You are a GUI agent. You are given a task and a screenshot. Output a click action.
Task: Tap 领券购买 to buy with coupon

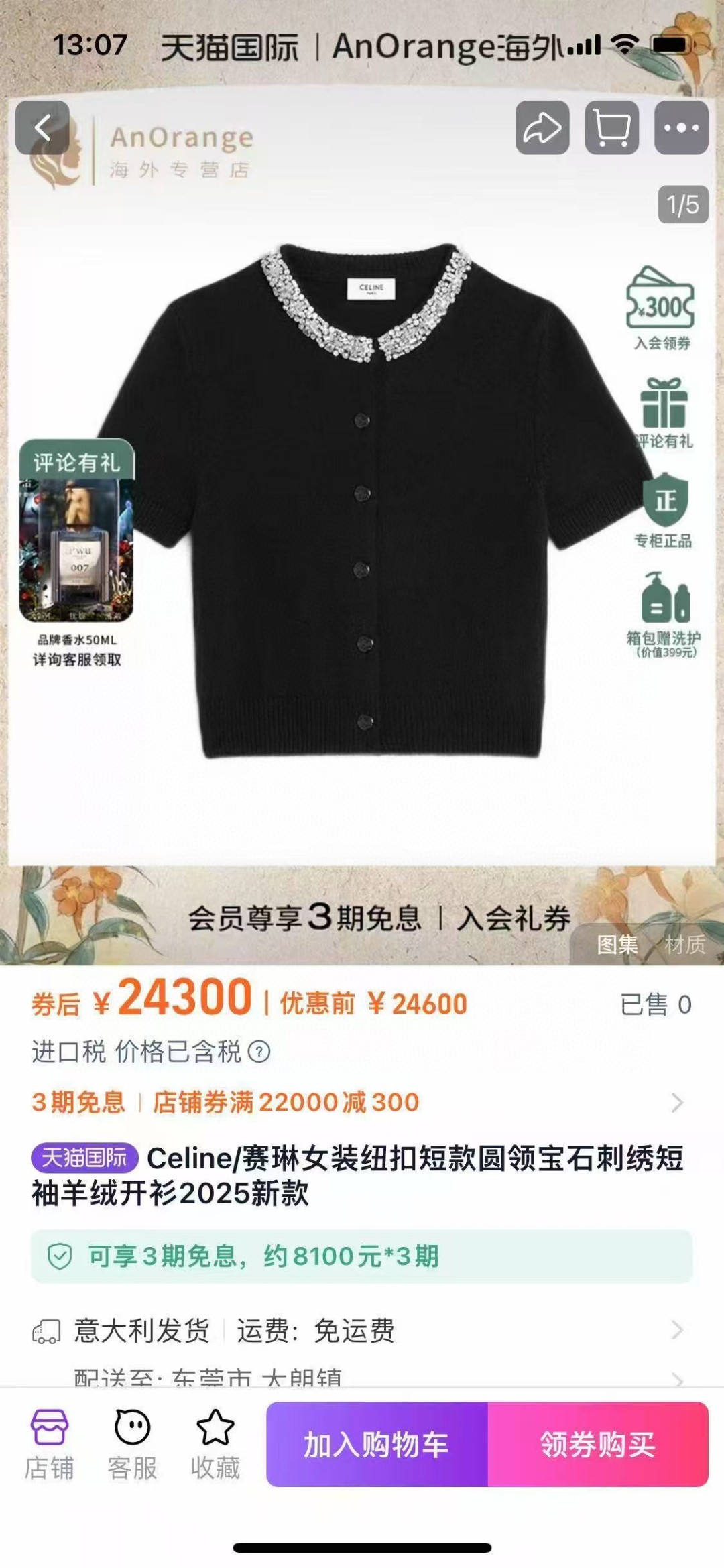[598, 1444]
